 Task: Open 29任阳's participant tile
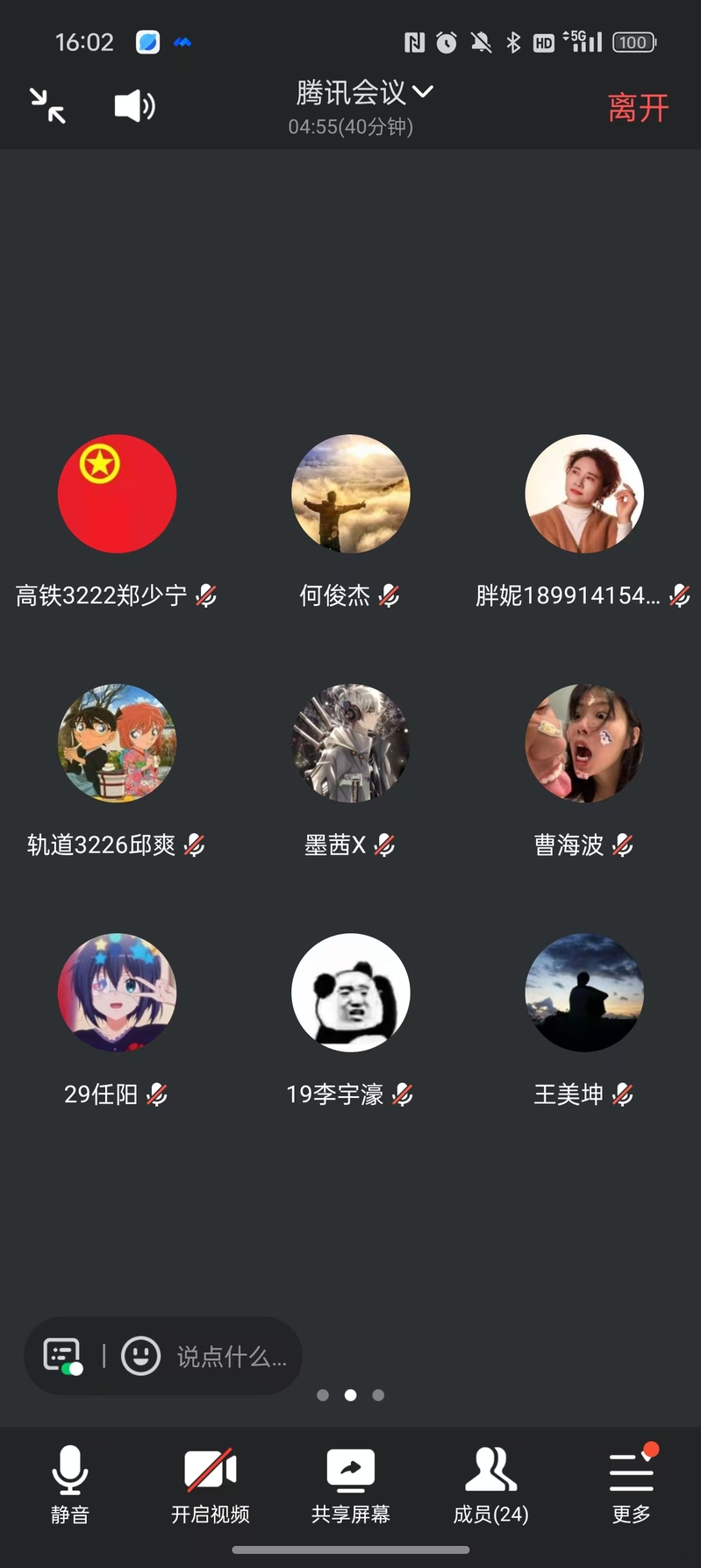pos(117,992)
